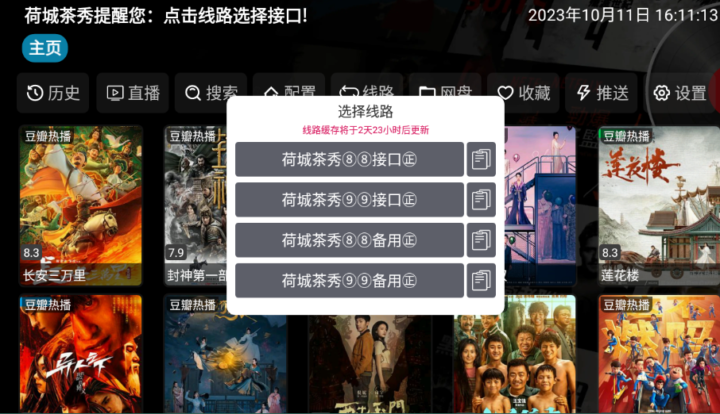
Task: Choose the 荷城茶秀⑨⑨备用 backup line
Action: pyautogui.click(x=349, y=280)
